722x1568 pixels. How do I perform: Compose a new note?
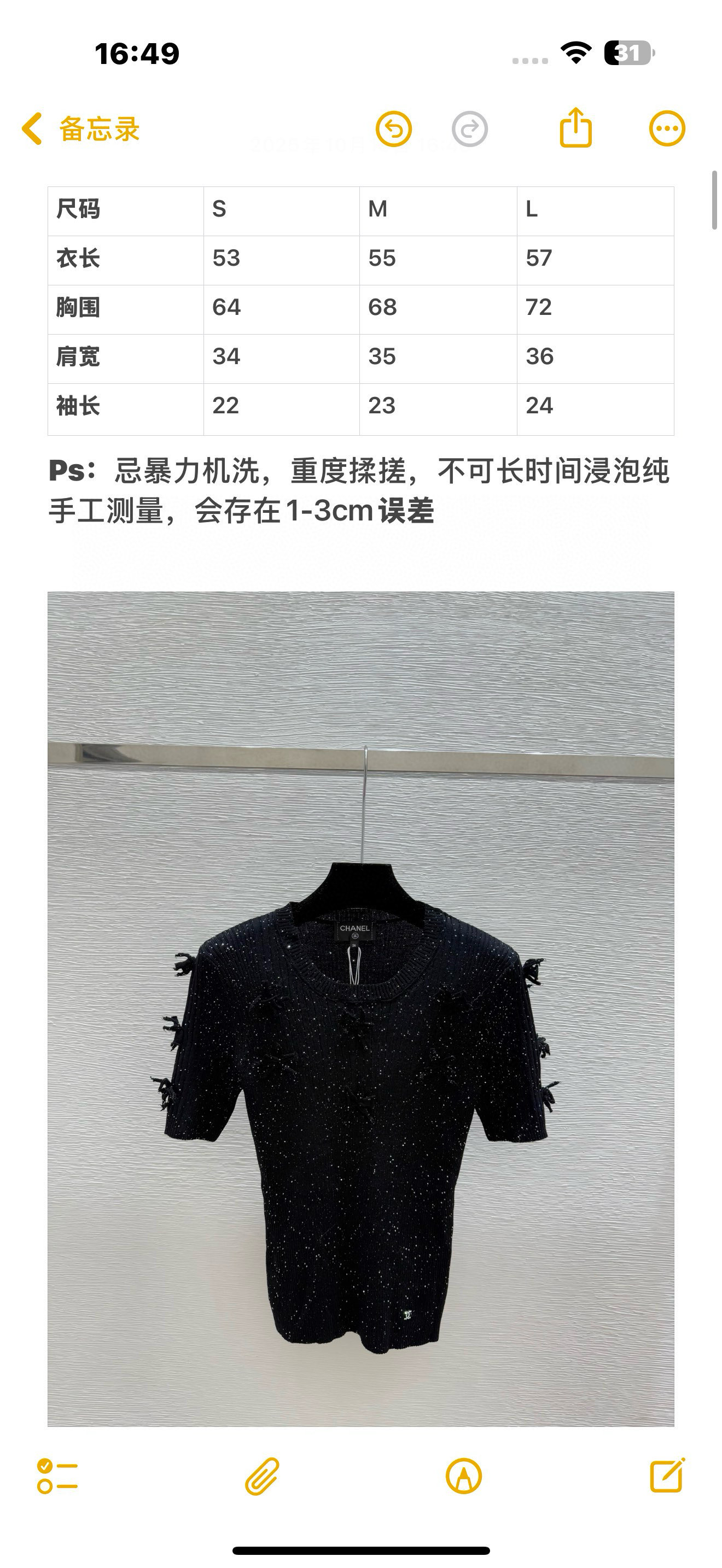pos(667,1476)
